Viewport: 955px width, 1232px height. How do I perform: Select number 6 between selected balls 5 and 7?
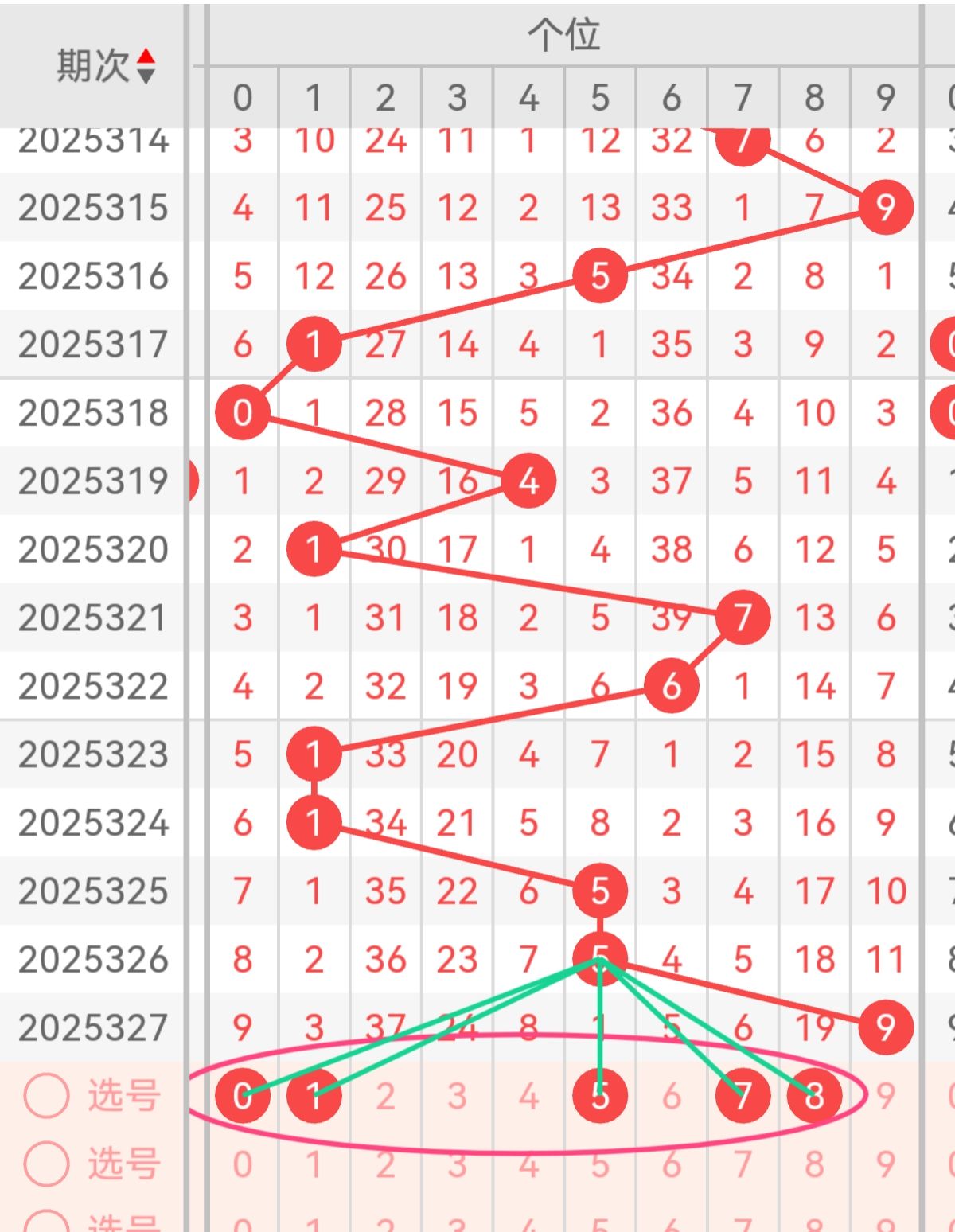[x=672, y=1096]
